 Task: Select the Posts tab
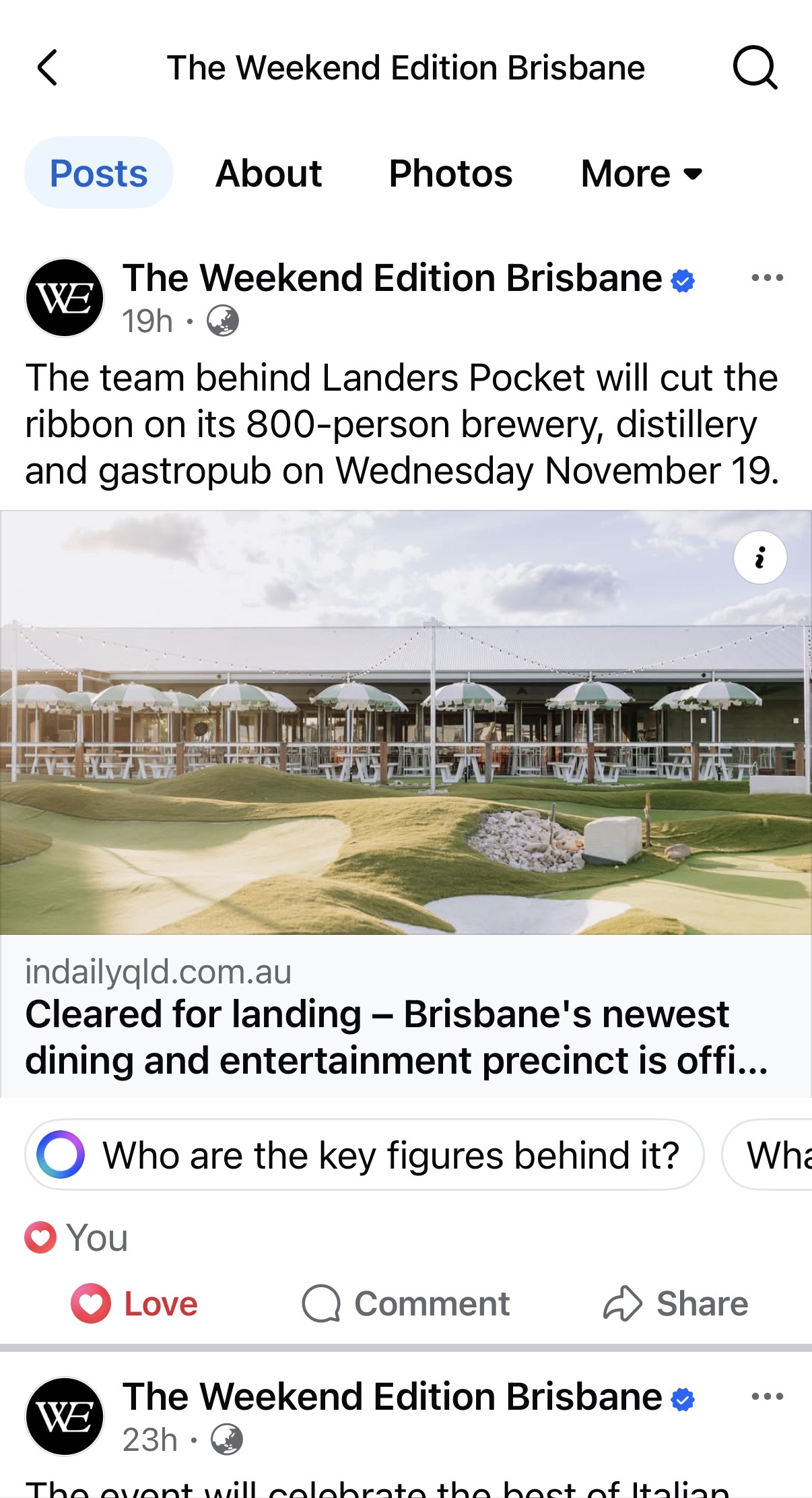pyautogui.click(x=98, y=173)
